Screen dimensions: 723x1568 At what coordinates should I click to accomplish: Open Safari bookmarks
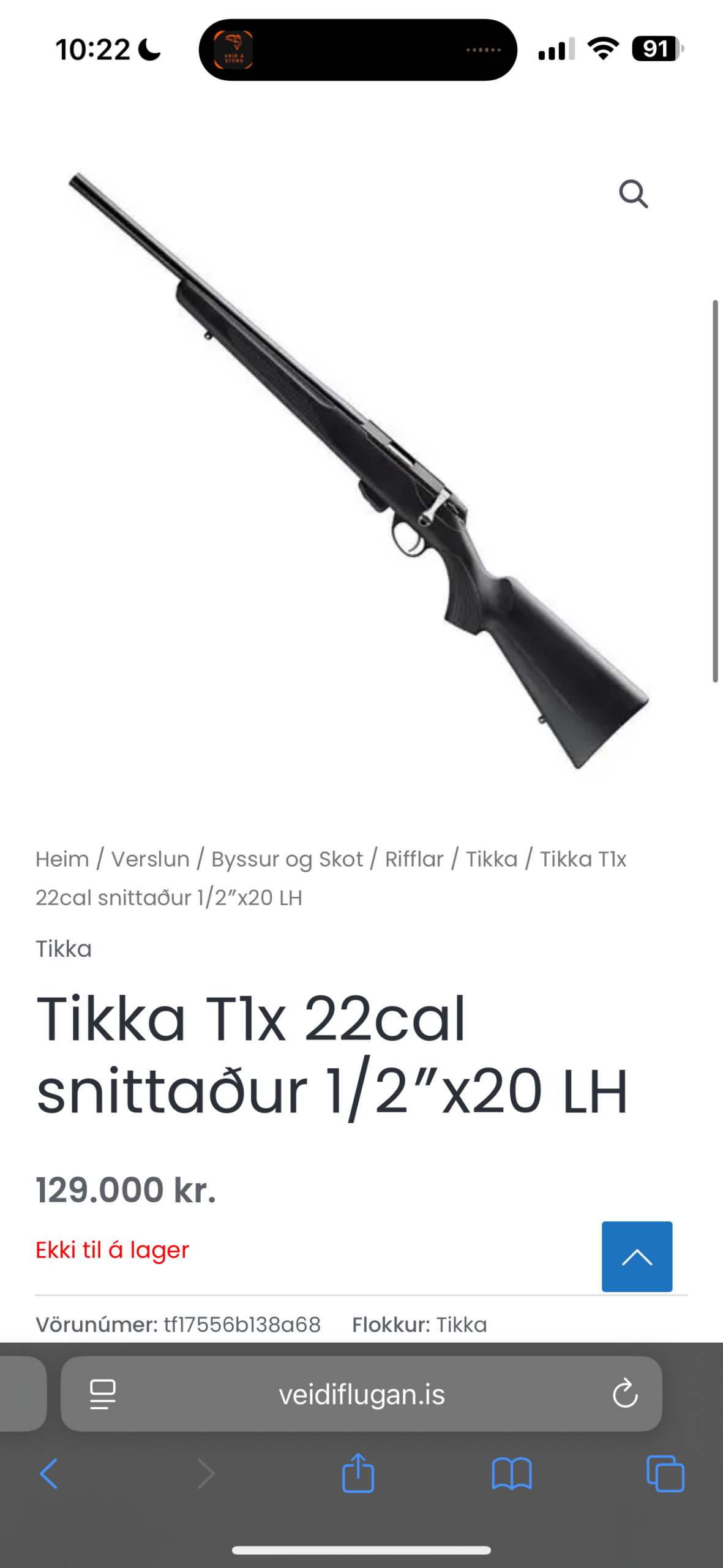pyautogui.click(x=511, y=1474)
